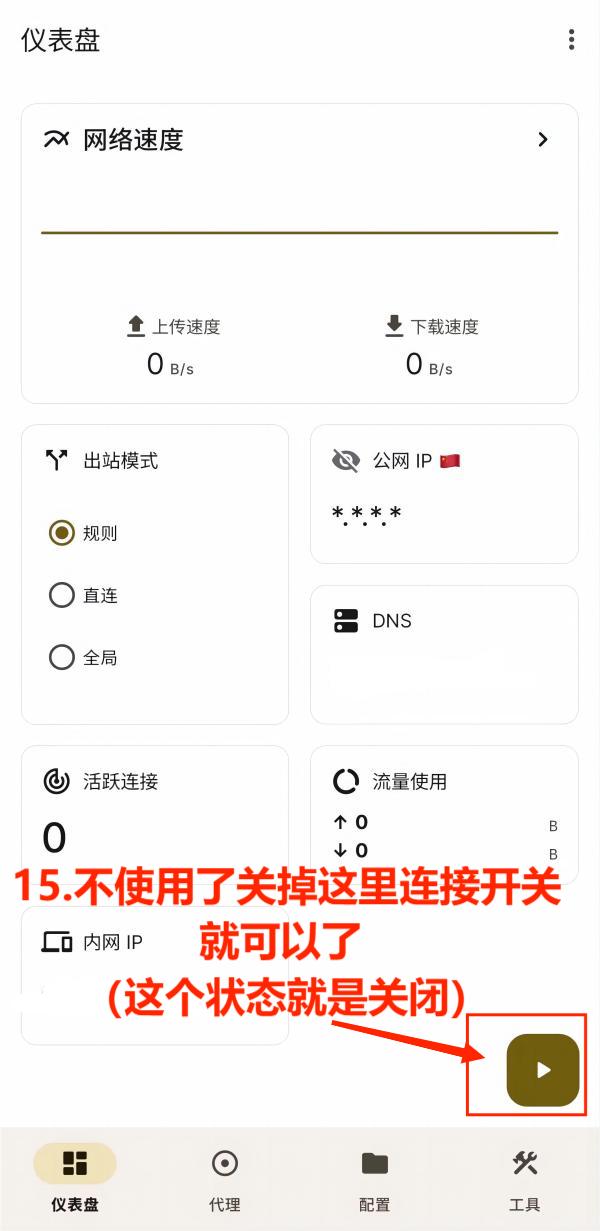The image size is (600, 1231).
Task: Expand the 网络速度 card chevron
Action: click(543, 139)
